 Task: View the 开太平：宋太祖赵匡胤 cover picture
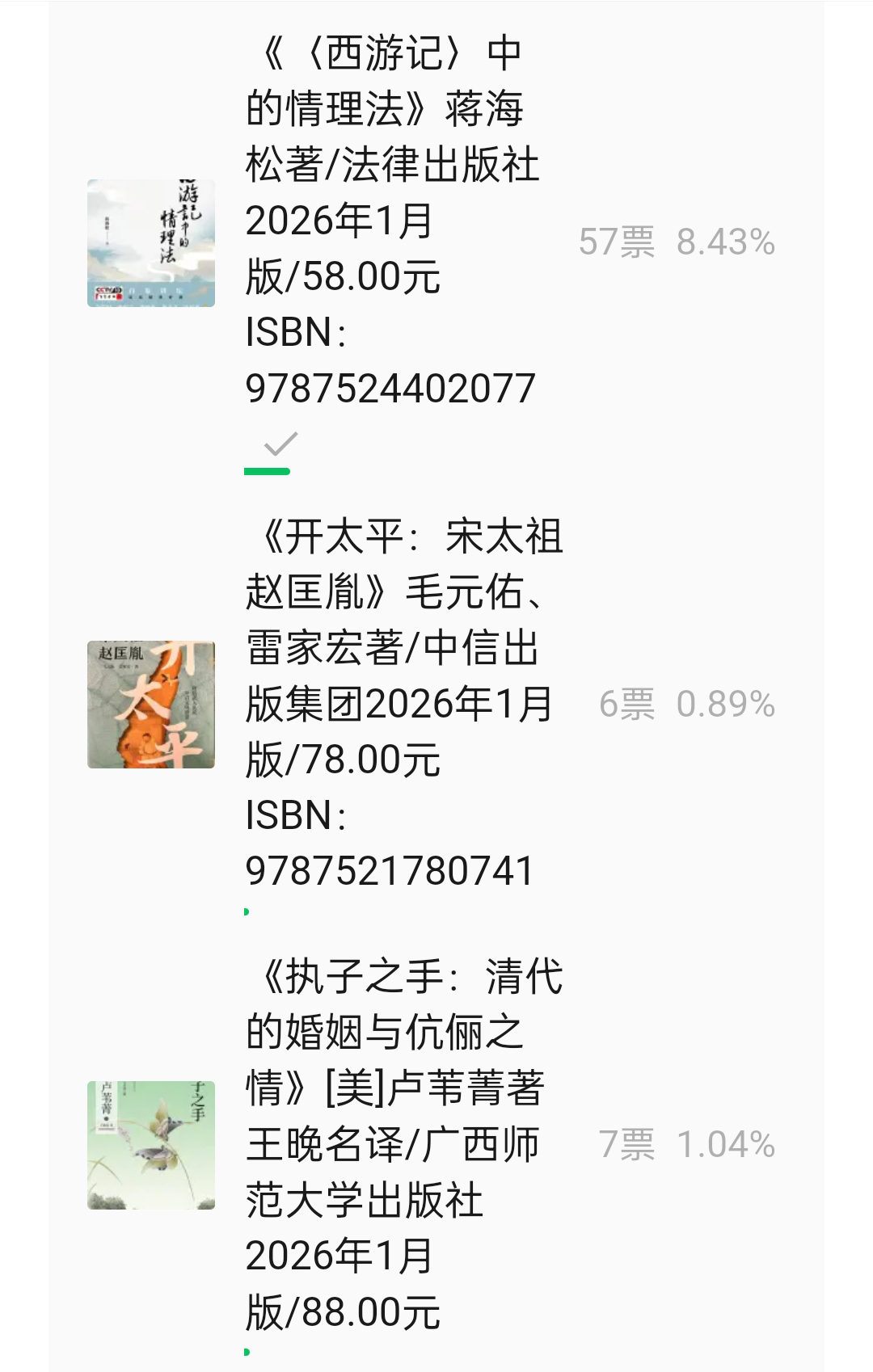[151, 705]
